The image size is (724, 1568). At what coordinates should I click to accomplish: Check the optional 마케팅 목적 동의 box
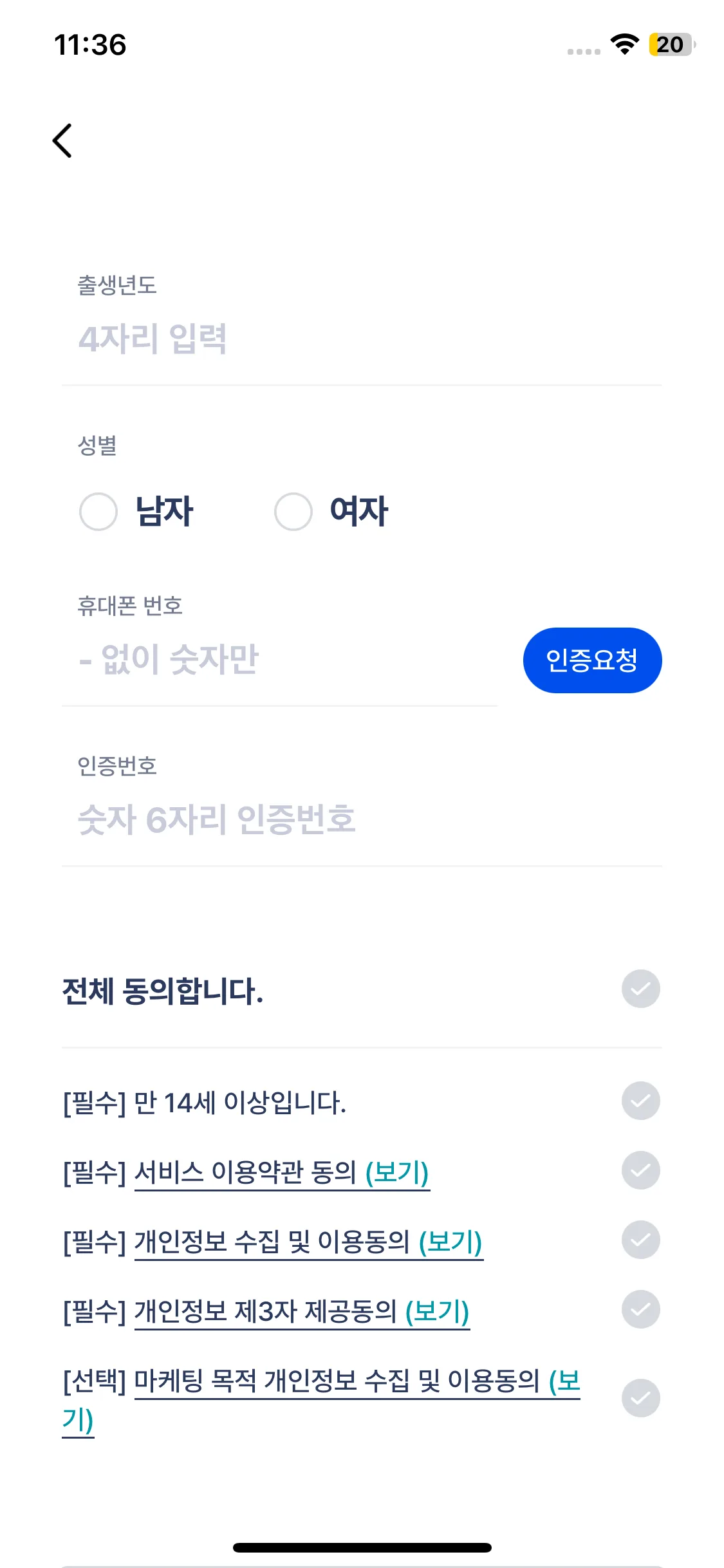click(640, 1398)
